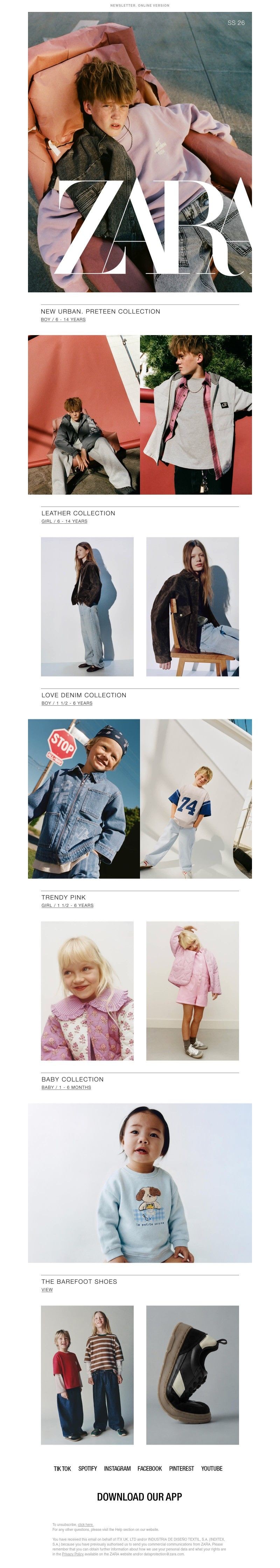280x1568 pixels.
Task: Open the ZARA SS 26 hero image
Action: 140,152
